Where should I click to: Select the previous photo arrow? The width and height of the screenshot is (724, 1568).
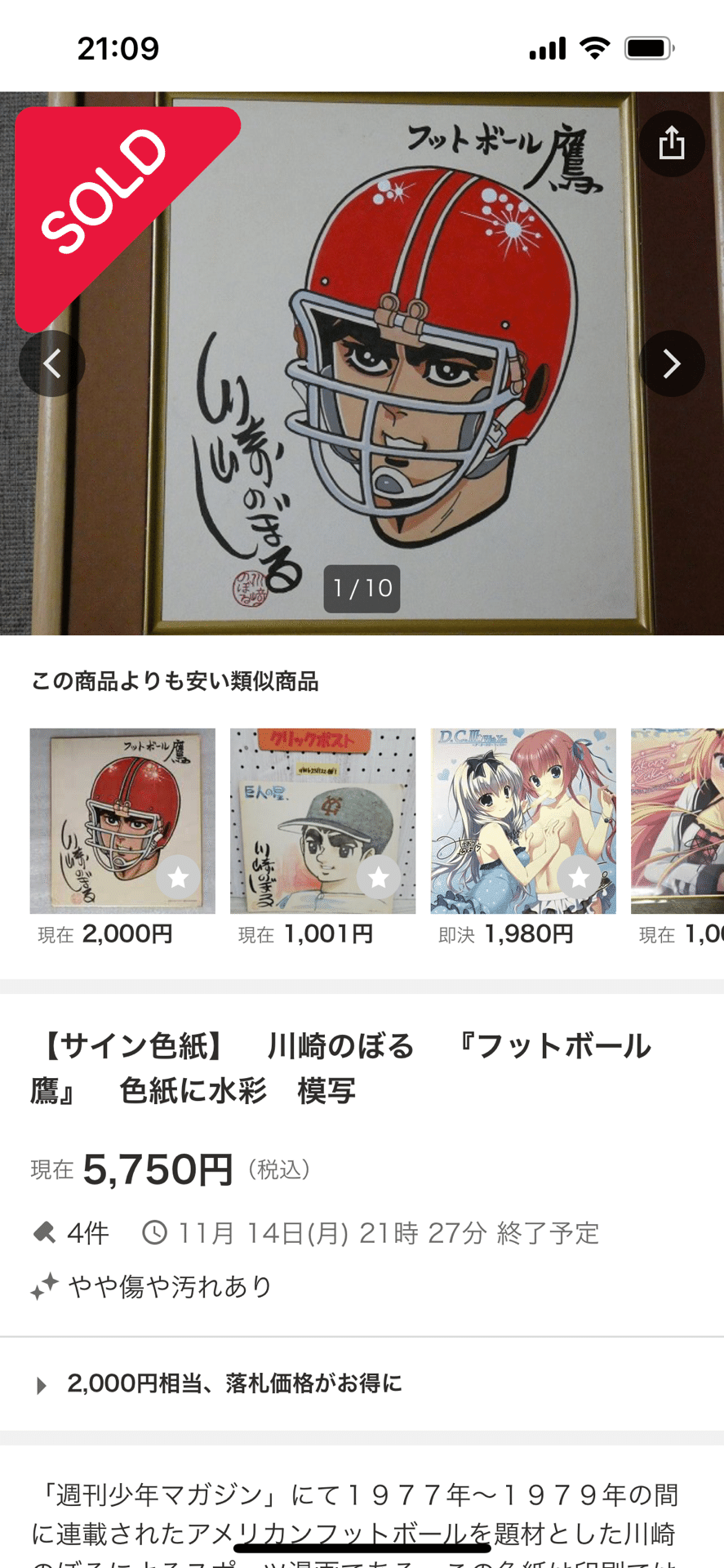pyautogui.click(x=52, y=363)
